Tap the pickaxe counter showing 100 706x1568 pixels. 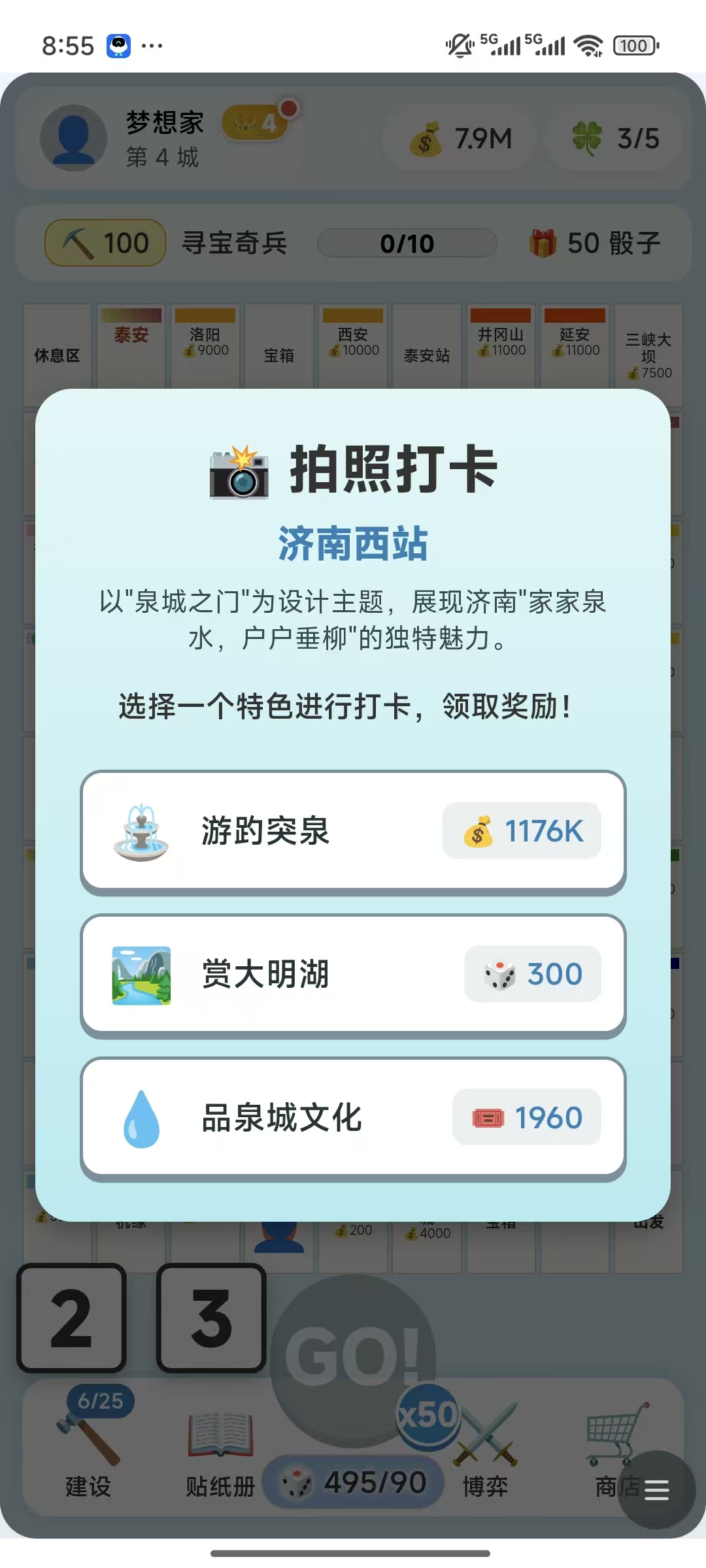point(105,243)
